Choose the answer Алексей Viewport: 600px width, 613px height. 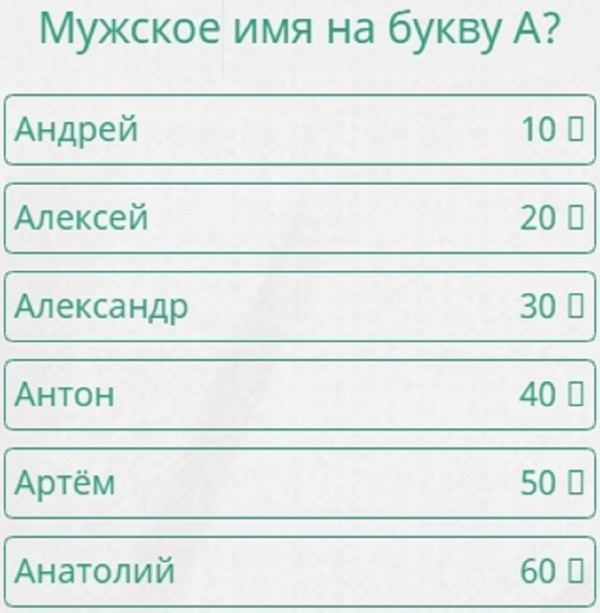[x=300, y=217]
